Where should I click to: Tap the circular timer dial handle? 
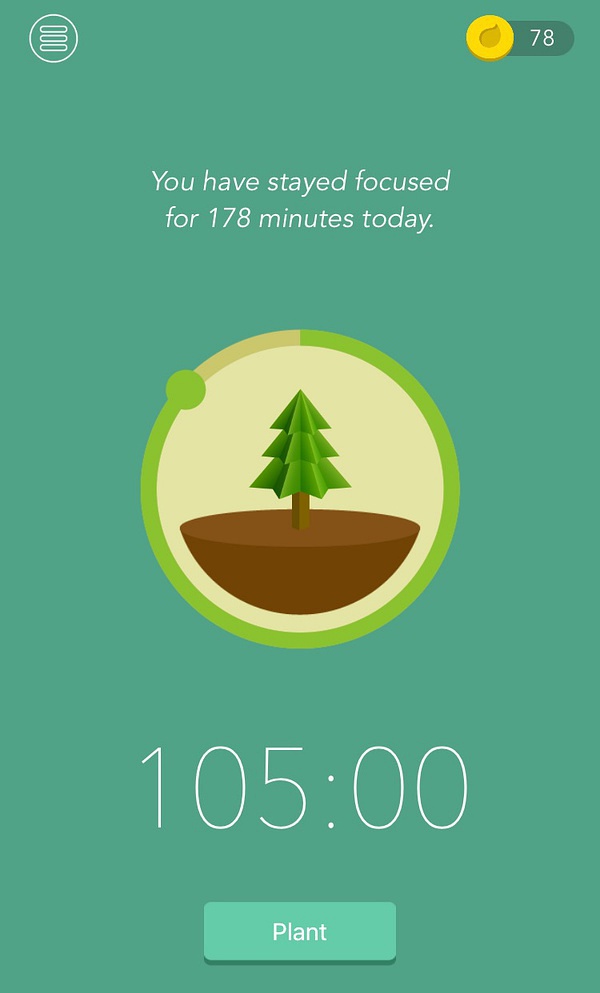click(x=186, y=389)
